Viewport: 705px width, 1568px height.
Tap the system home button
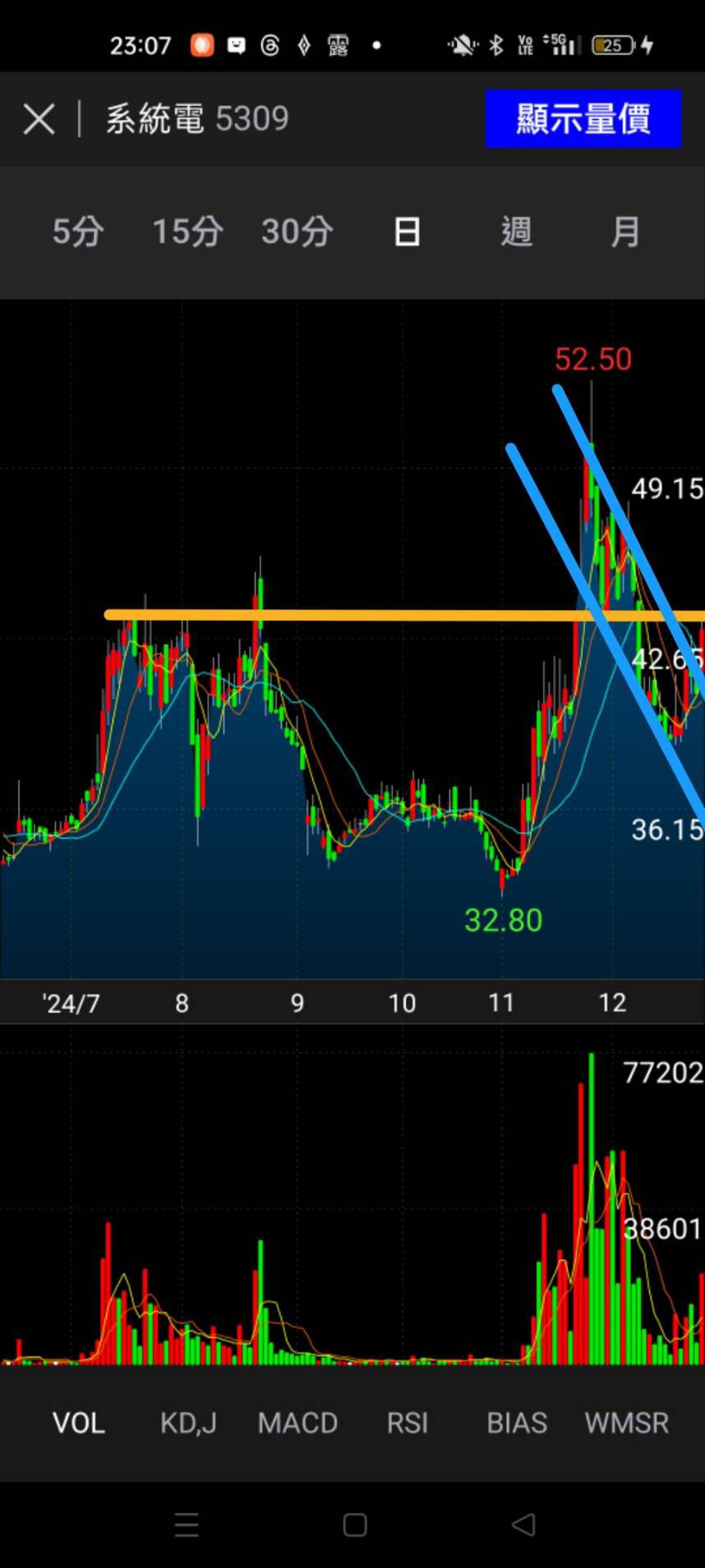tap(354, 1525)
